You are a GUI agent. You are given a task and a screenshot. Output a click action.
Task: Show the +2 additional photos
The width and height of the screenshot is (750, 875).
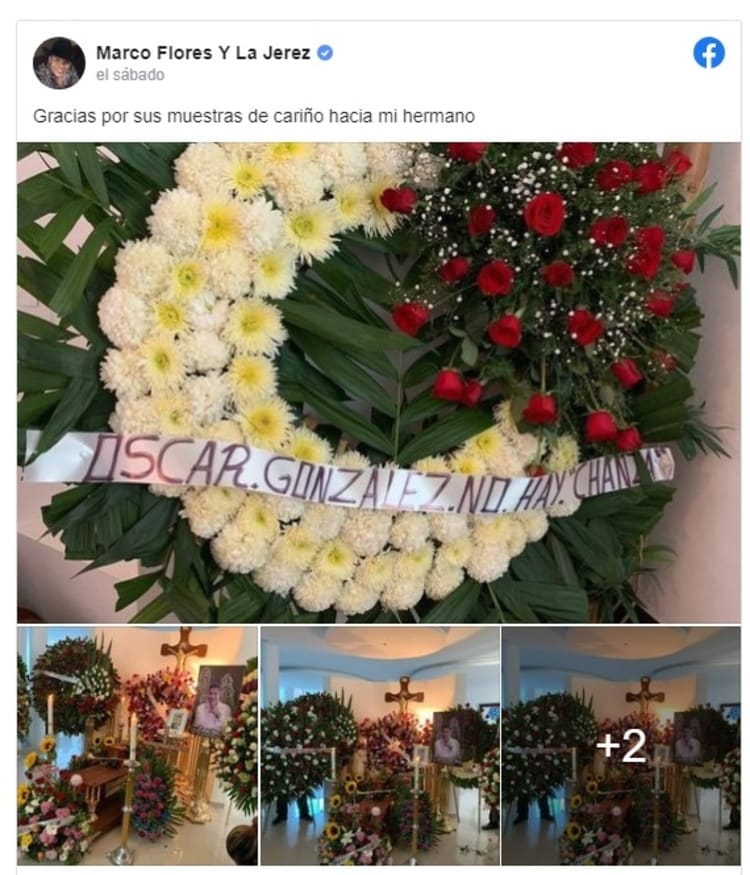pyautogui.click(x=621, y=745)
